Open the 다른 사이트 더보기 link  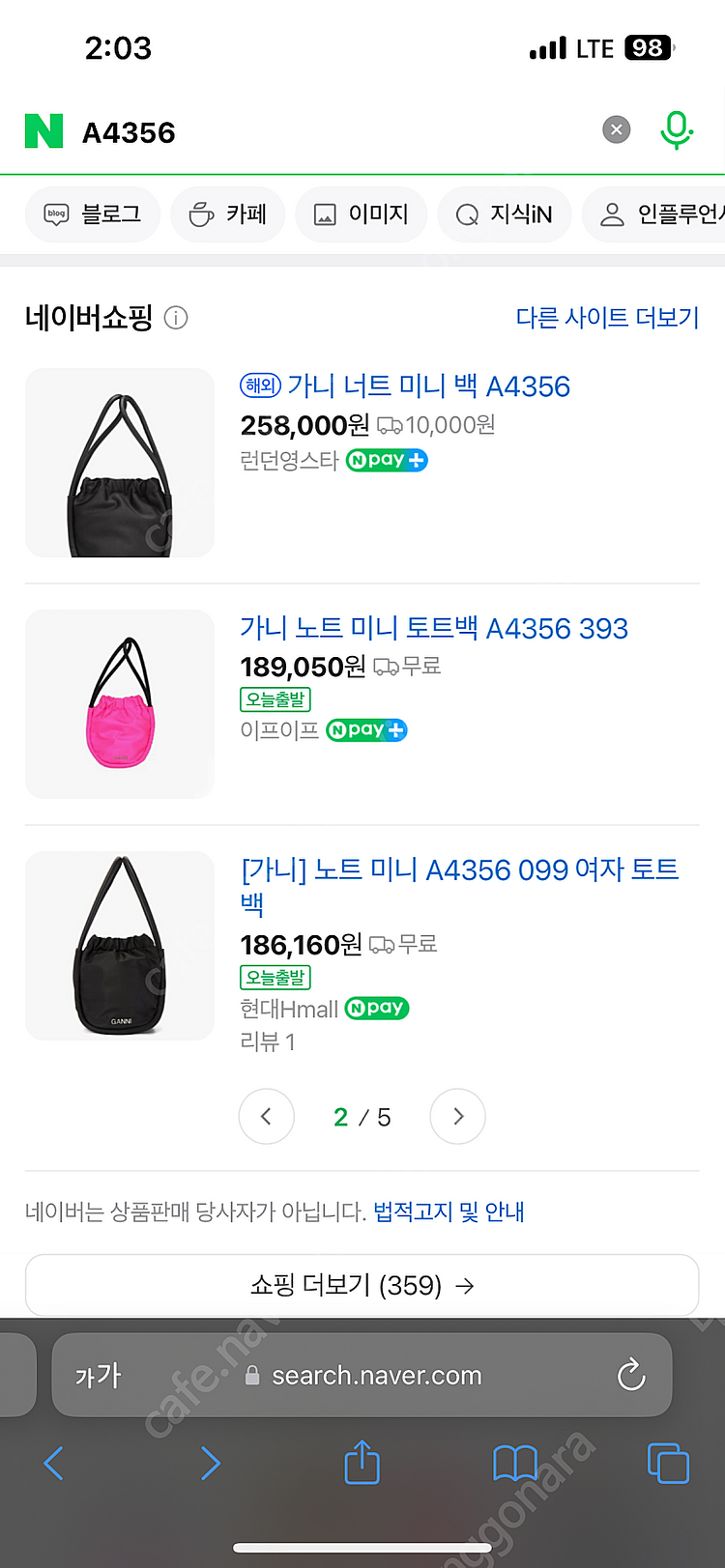coord(607,318)
